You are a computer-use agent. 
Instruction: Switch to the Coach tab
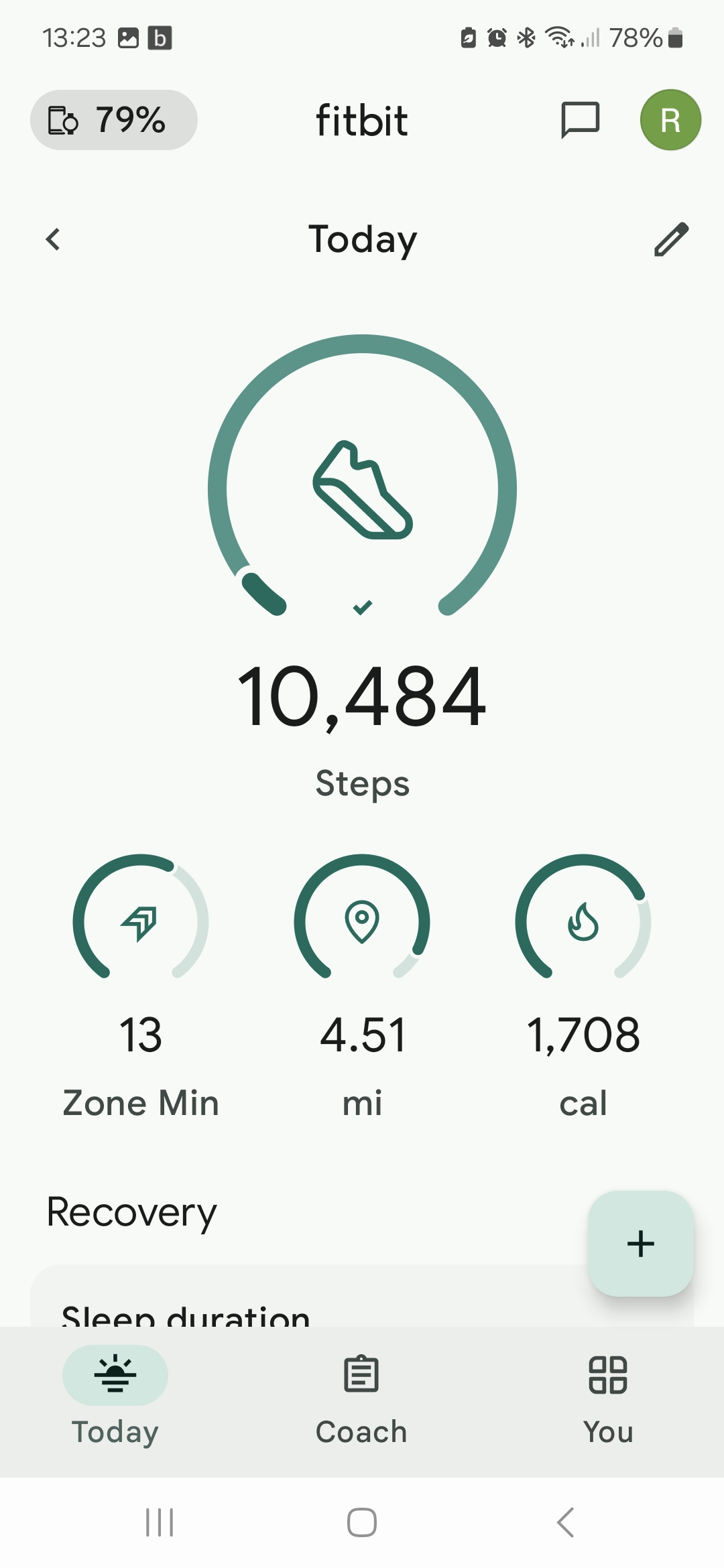[361, 1397]
